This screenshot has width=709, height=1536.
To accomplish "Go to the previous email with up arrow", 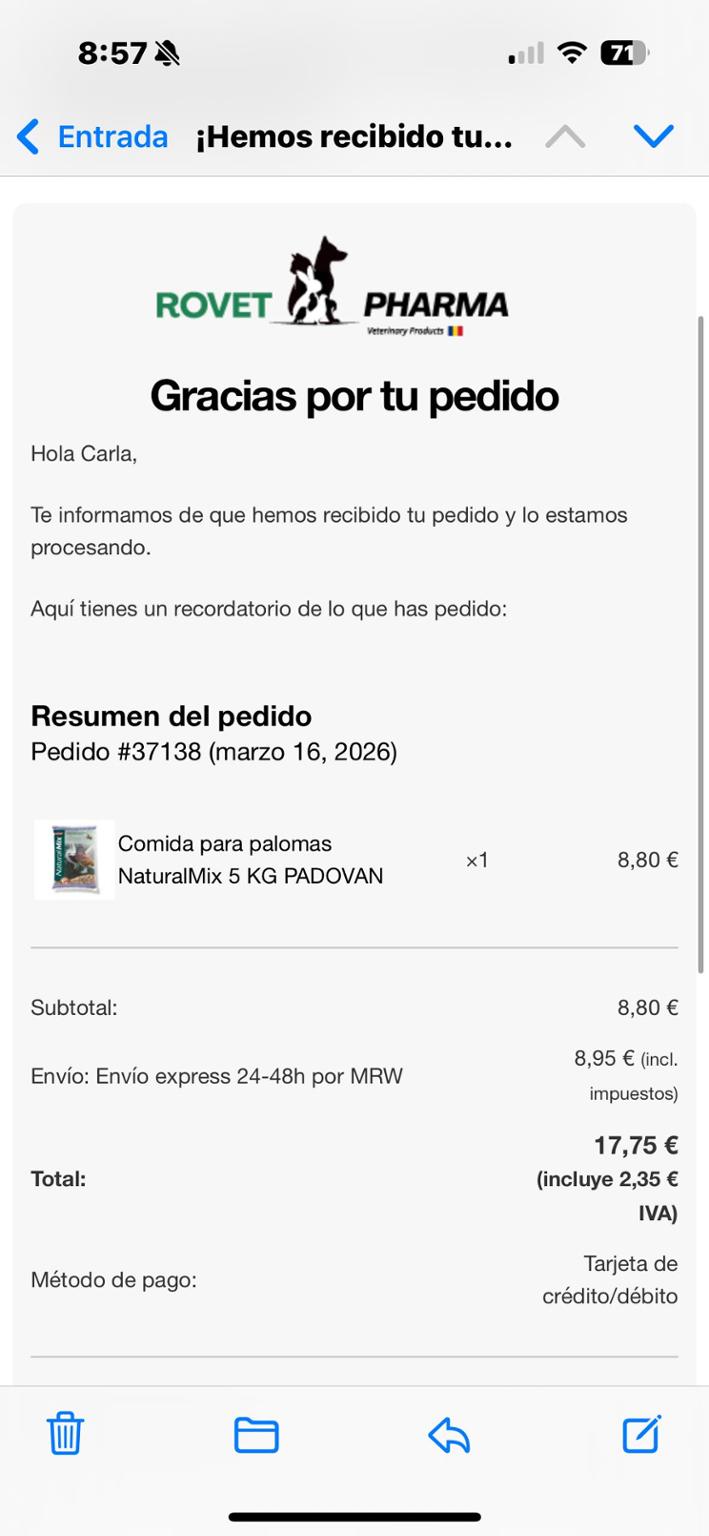I will pos(565,136).
